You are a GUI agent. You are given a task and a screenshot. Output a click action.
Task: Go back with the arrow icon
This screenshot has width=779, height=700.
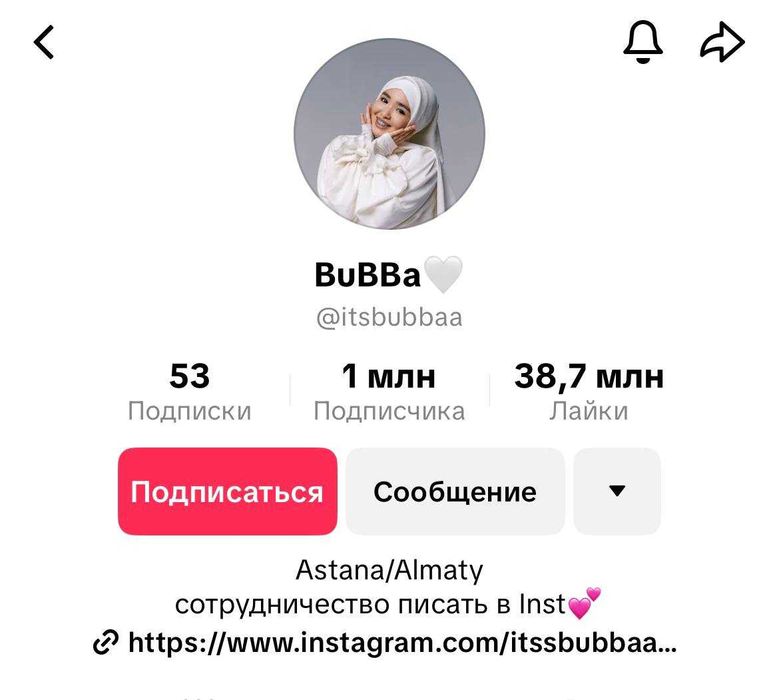(x=45, y=43)
